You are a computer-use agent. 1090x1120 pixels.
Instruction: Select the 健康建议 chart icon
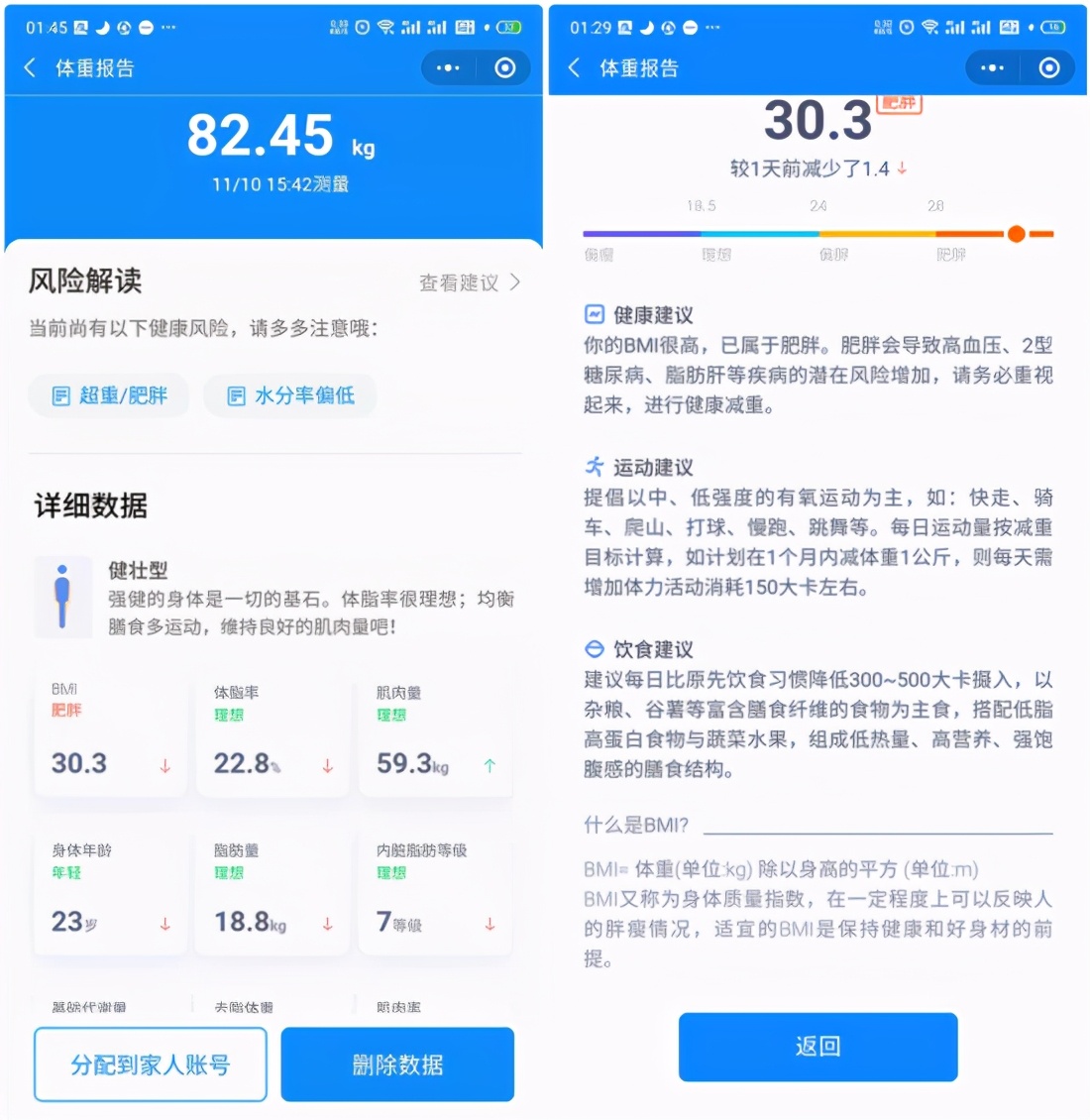tap(594, 314)
